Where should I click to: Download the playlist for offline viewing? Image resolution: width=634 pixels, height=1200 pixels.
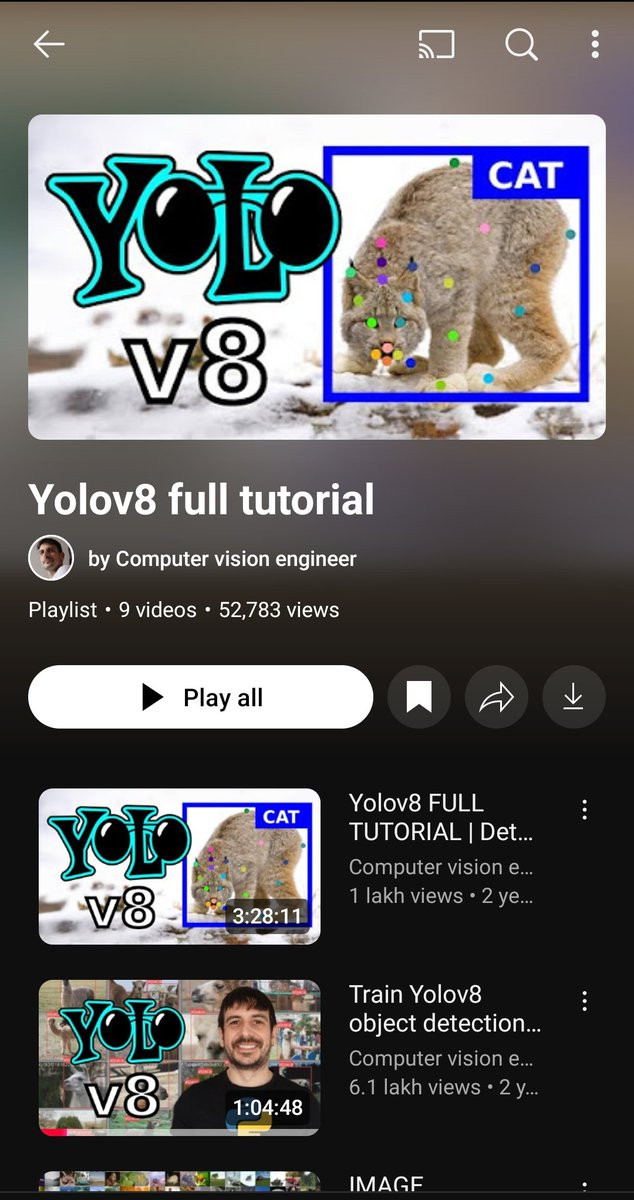(x=573, y=697)
